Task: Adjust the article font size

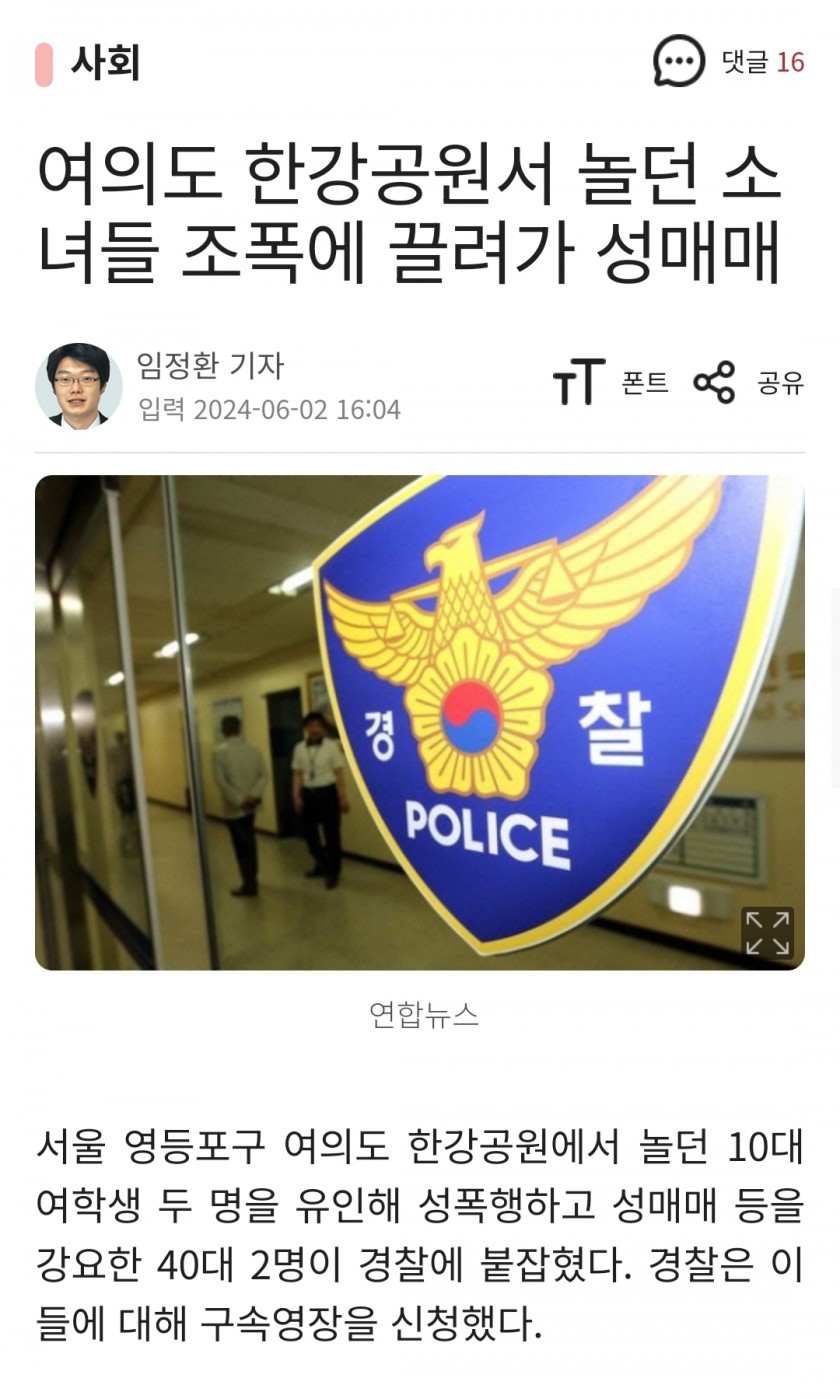Action: [610, 383]
